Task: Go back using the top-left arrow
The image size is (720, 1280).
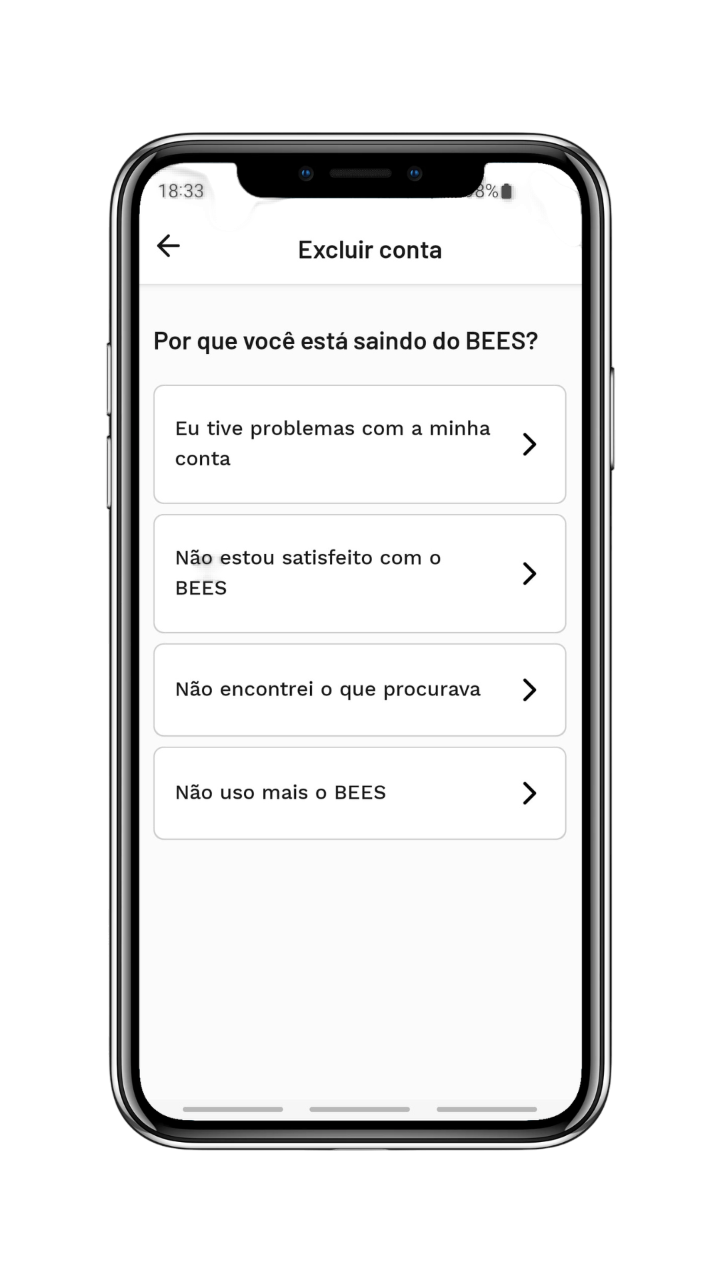Action: click(168, 246)
